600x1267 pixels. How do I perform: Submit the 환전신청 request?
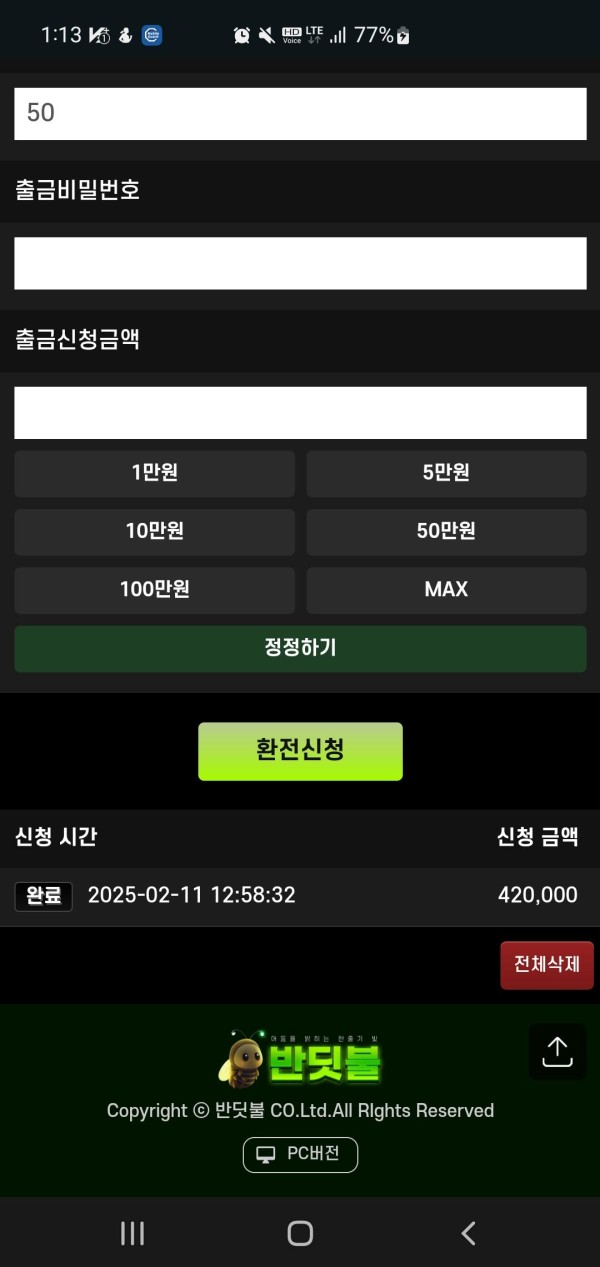300,751
